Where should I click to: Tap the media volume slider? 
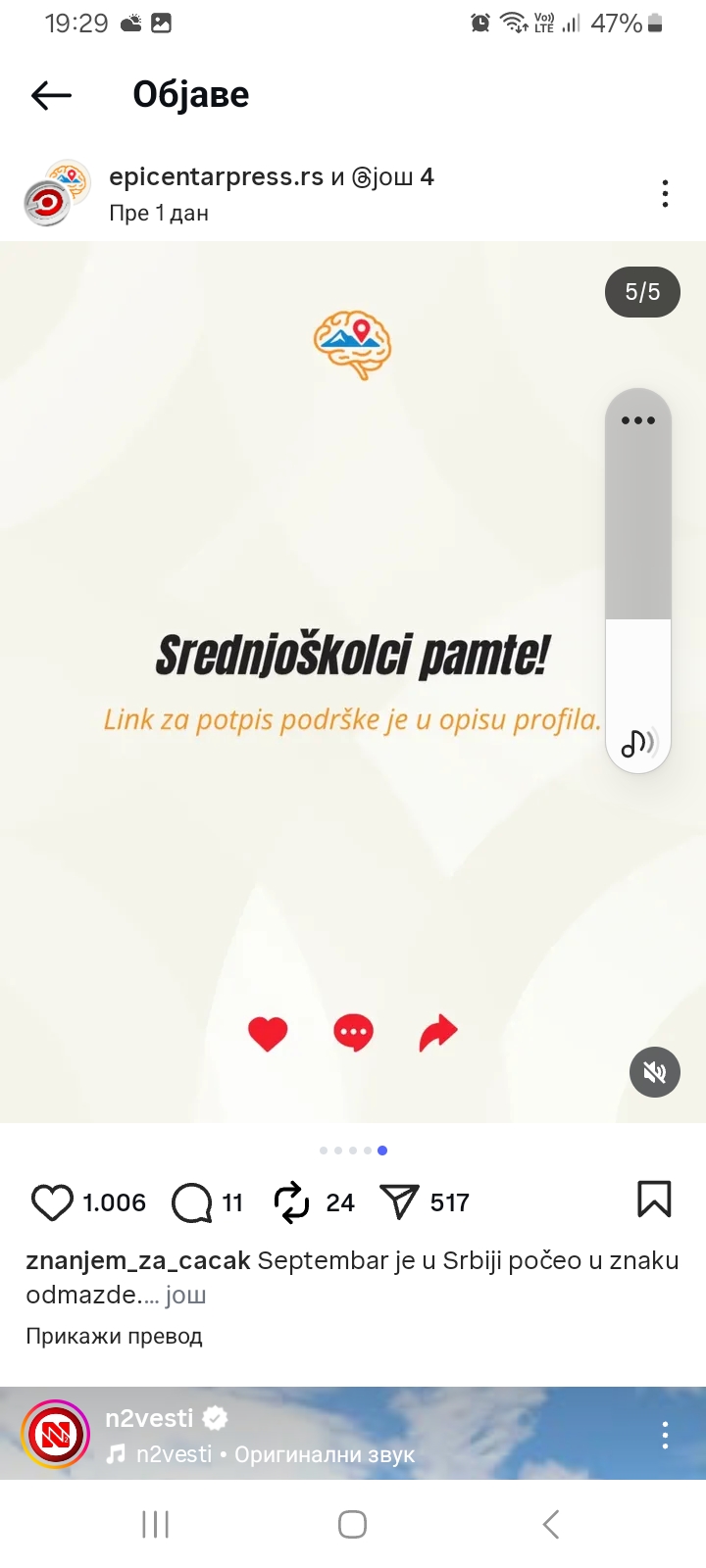click(637, 580)
